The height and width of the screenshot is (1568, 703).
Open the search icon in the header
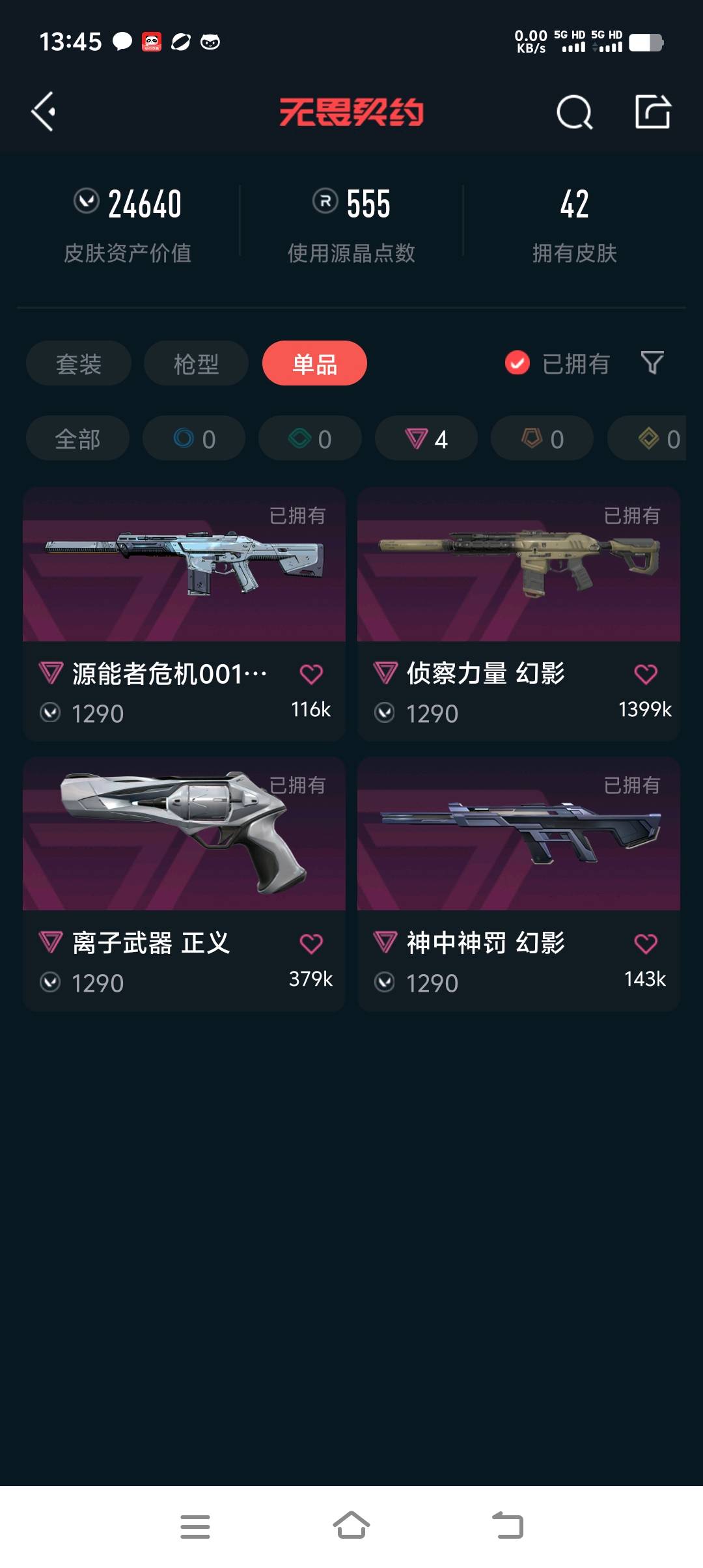click(x=574, y=113)
